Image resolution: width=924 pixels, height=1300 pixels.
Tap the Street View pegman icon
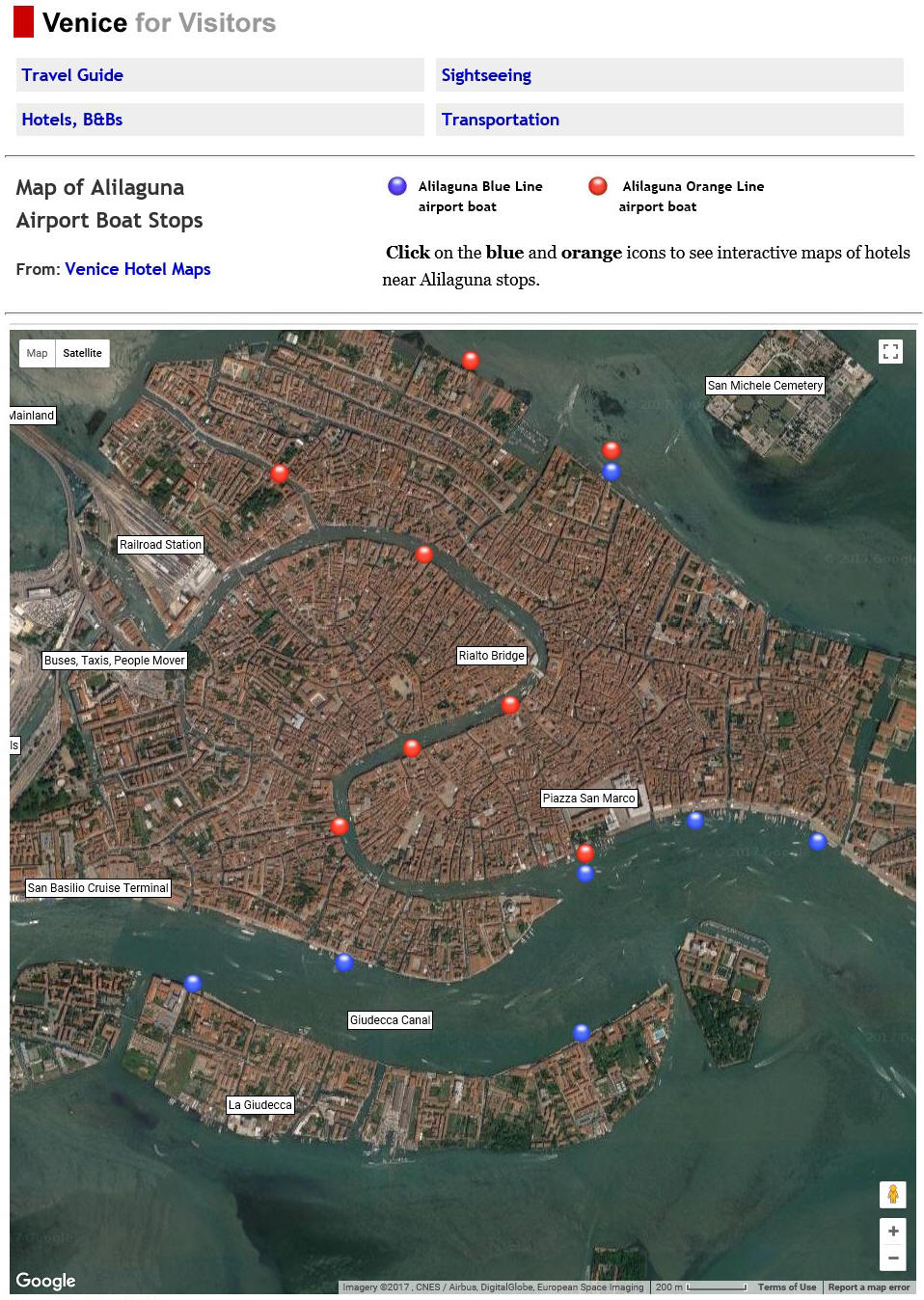tap(892, 1194)
